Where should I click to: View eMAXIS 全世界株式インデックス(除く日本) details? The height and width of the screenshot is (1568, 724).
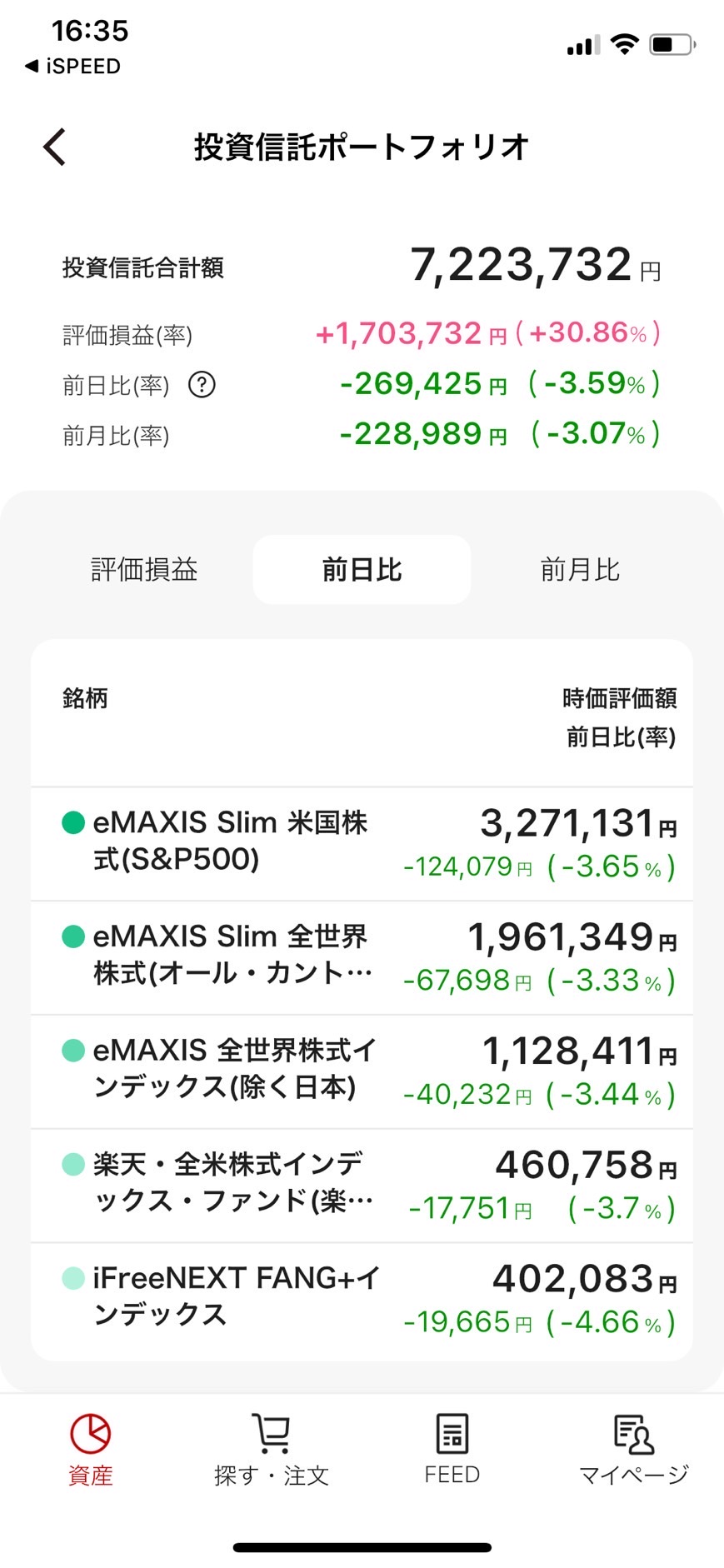point(362,1072)
